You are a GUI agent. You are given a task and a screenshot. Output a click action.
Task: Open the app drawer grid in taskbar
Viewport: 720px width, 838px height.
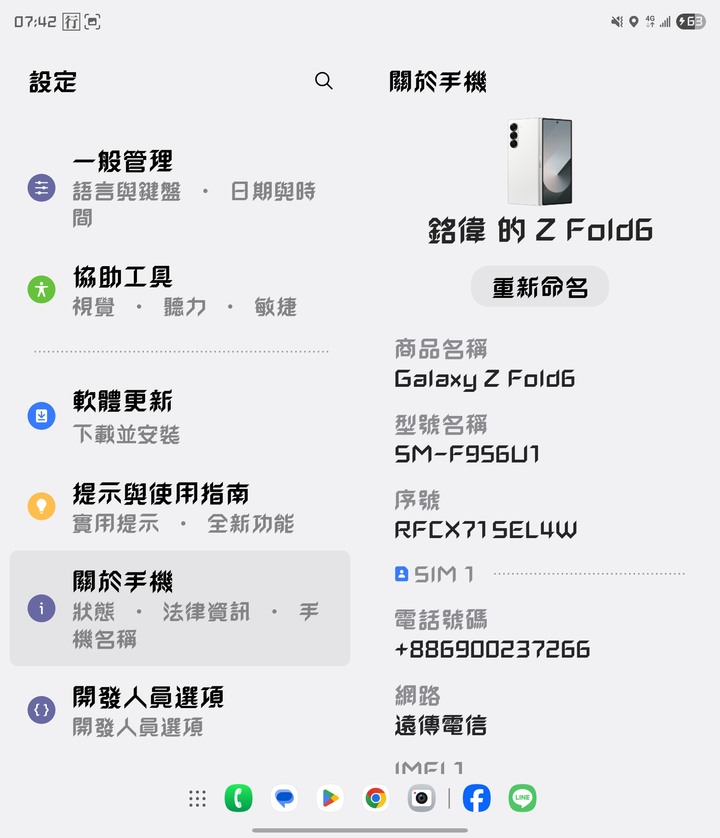tap(197, 798)
